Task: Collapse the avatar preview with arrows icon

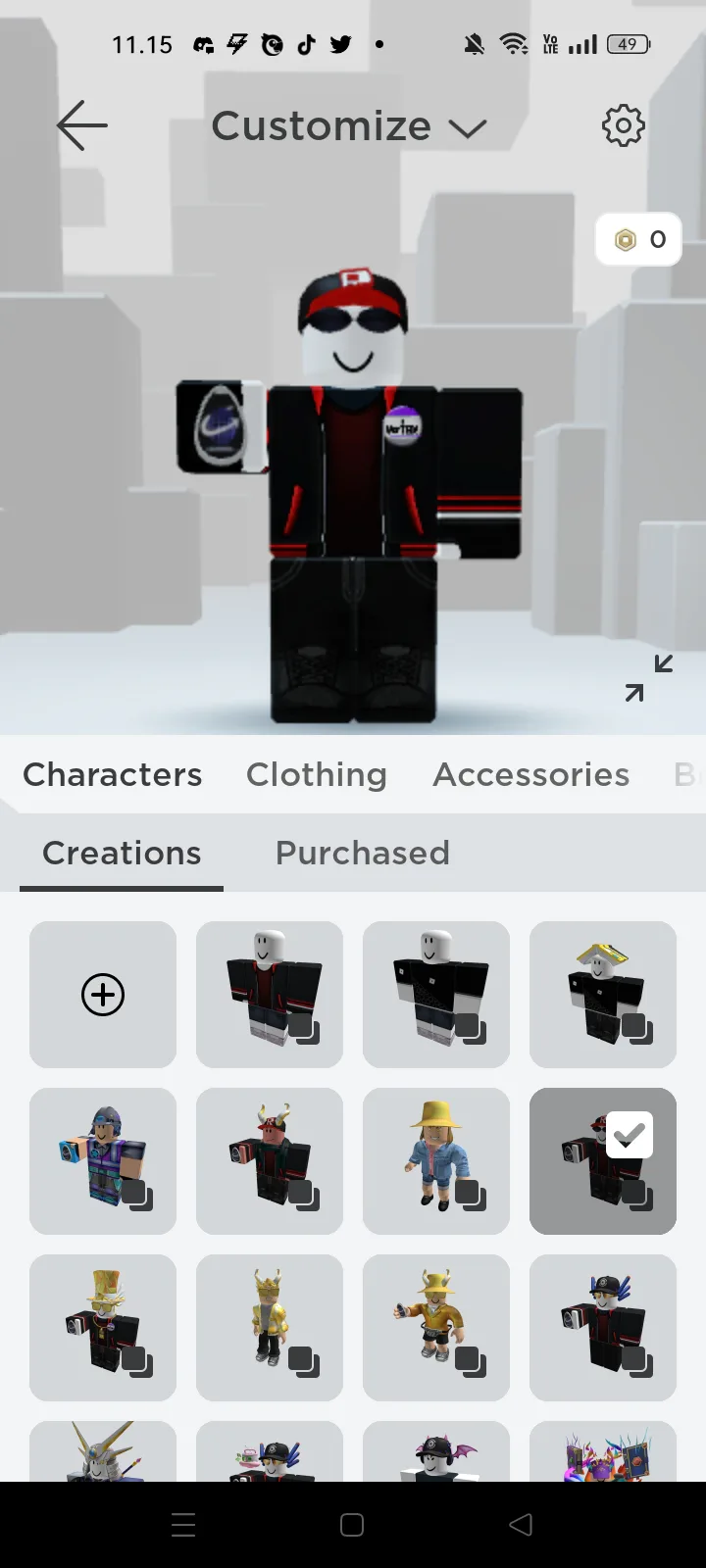Action: click(649, 678)
